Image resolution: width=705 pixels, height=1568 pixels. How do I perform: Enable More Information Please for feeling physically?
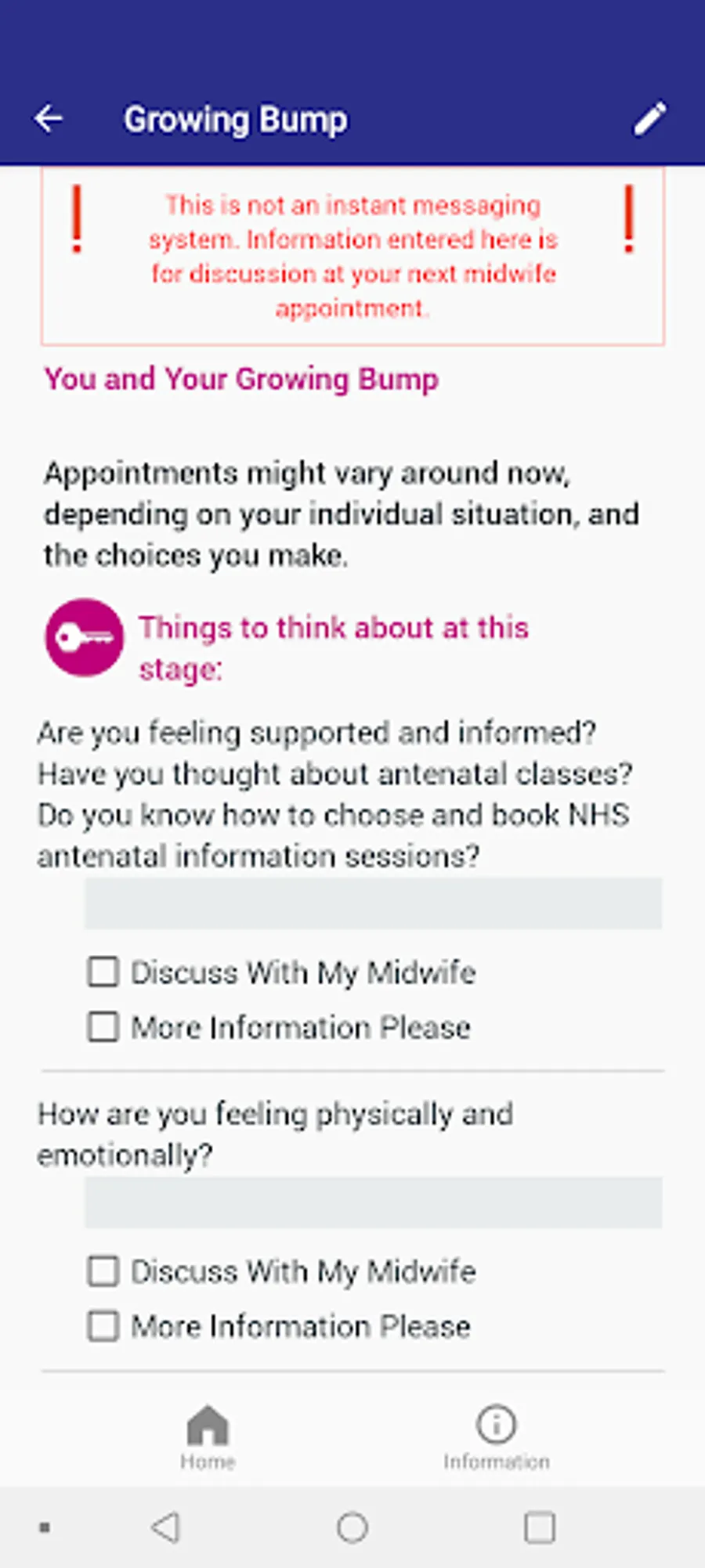tap(103, 1326)
